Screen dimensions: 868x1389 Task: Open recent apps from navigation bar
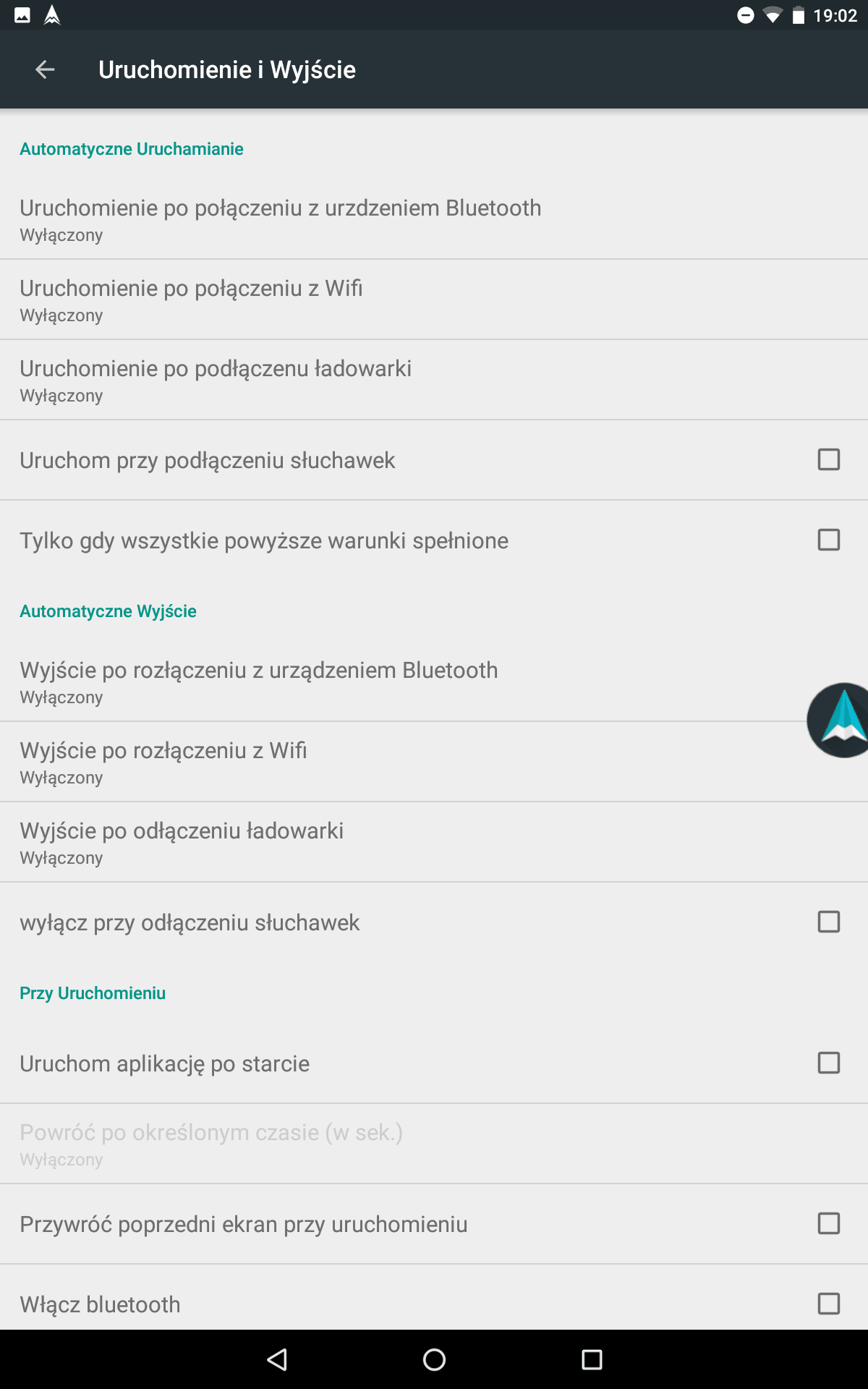tap(592, 1360)
